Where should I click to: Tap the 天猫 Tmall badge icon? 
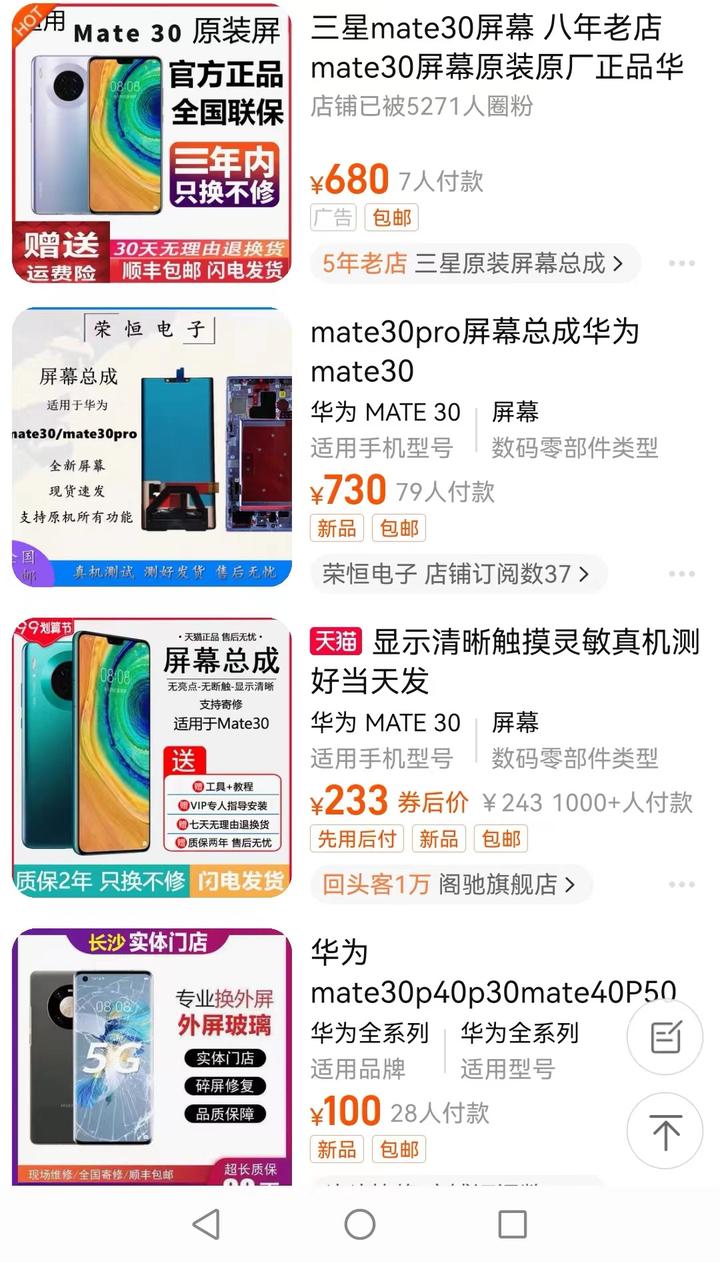(x=336, y=644)
